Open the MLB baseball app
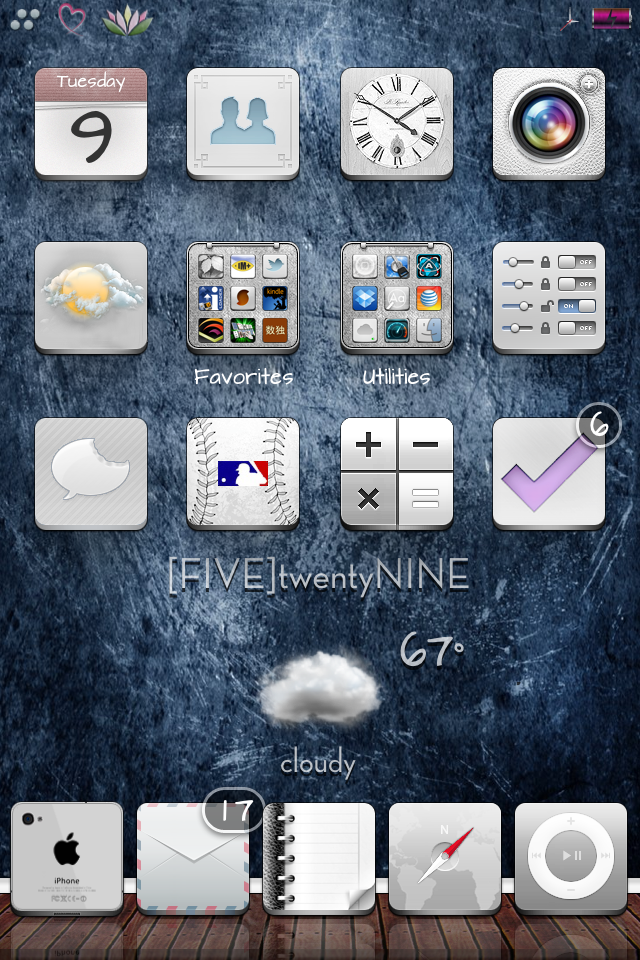The image size is (640, 960). [243, 472]
